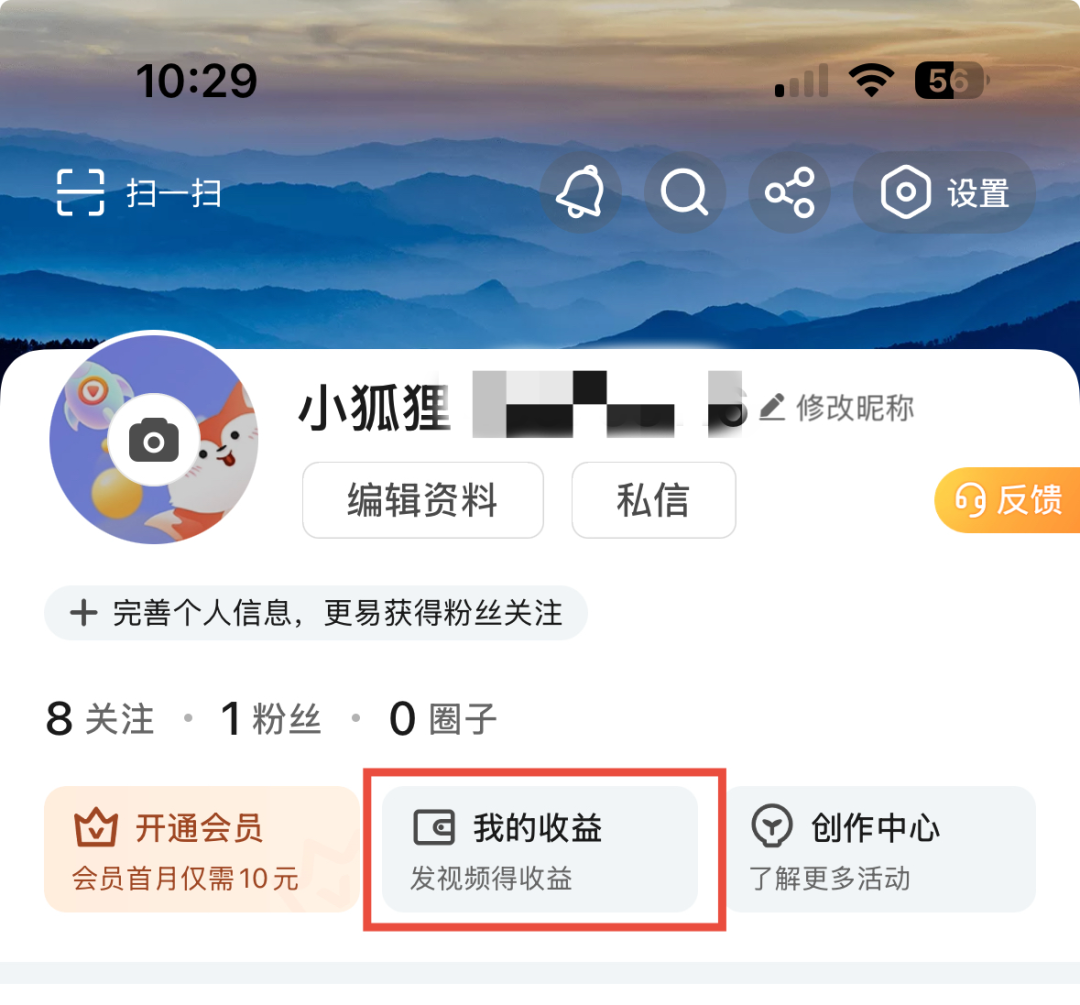Image resolution: width=1080 pixels, height=1005 pixels.
Task: Tap 修改昵称 to edit nickname
Action: tap(838, 408)
